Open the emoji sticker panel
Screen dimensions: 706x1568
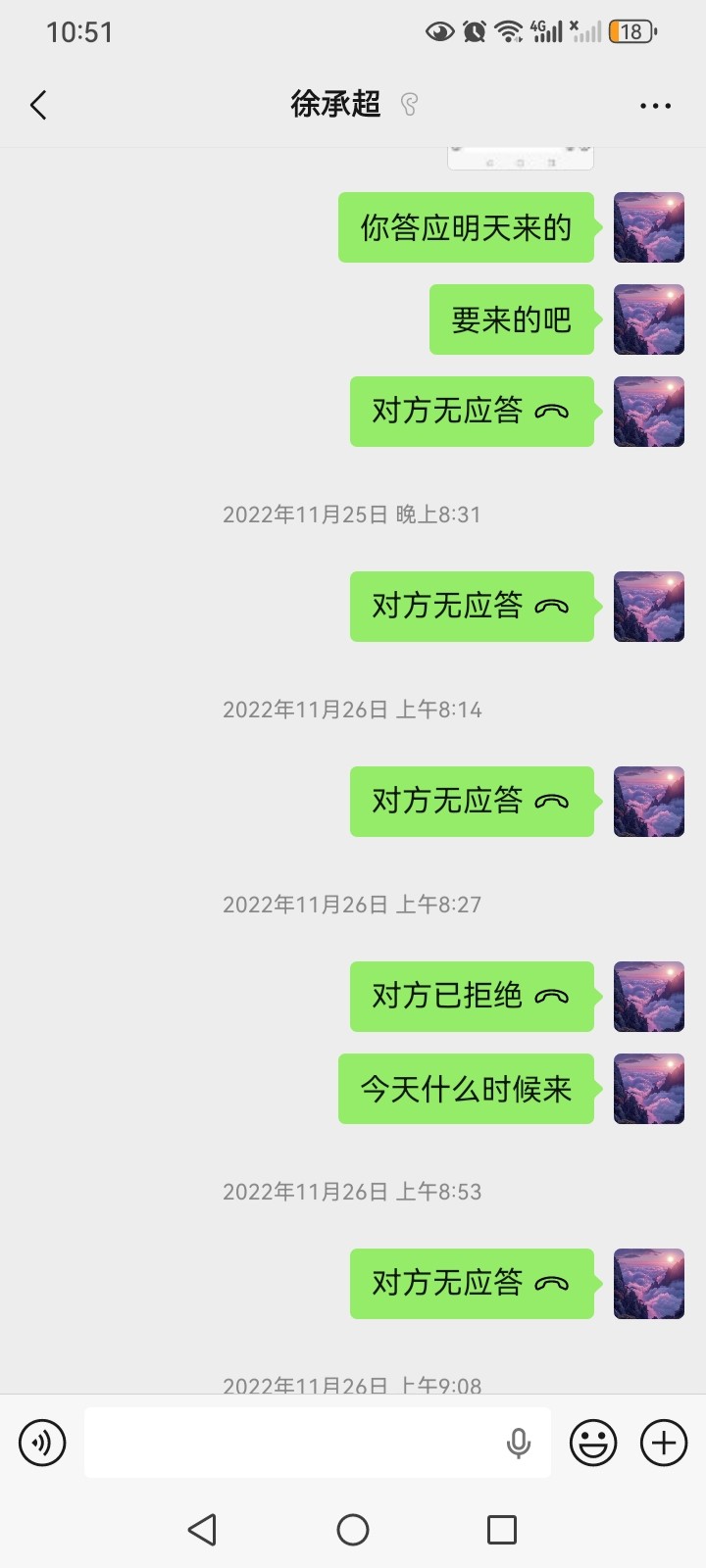coord(593,1443)
